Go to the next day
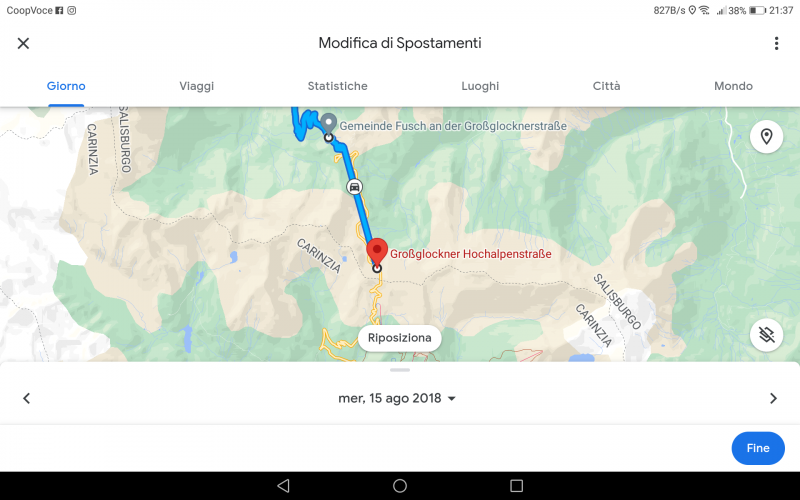This screenshot has height=500, width=800. click(773, 398)
